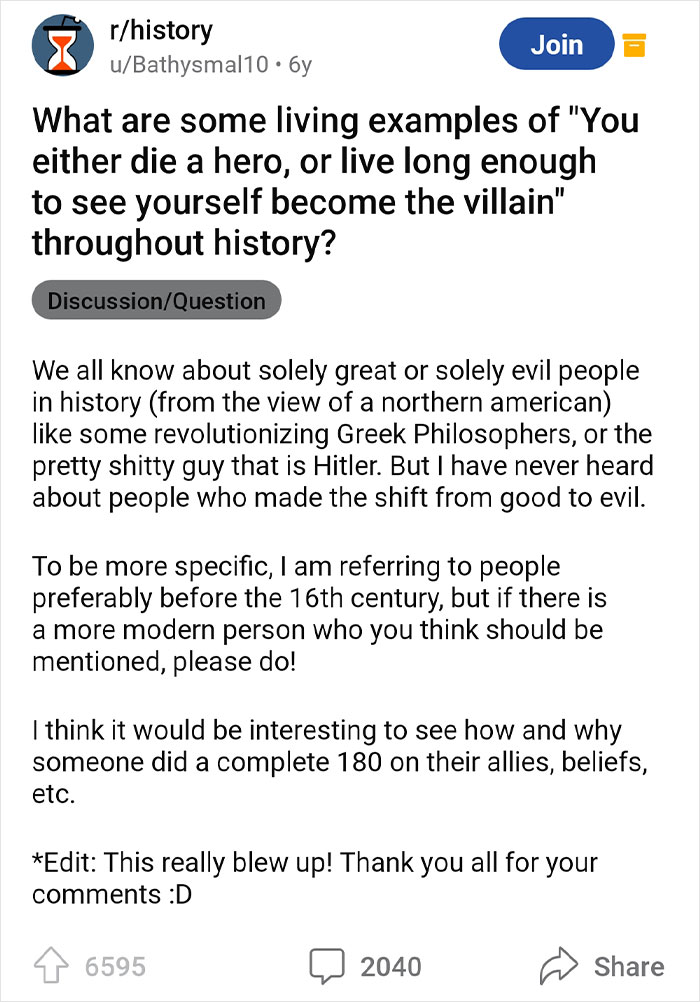Join the r/history community
The width and height of the screenshot is (700, 1002).
click(556, 44)
